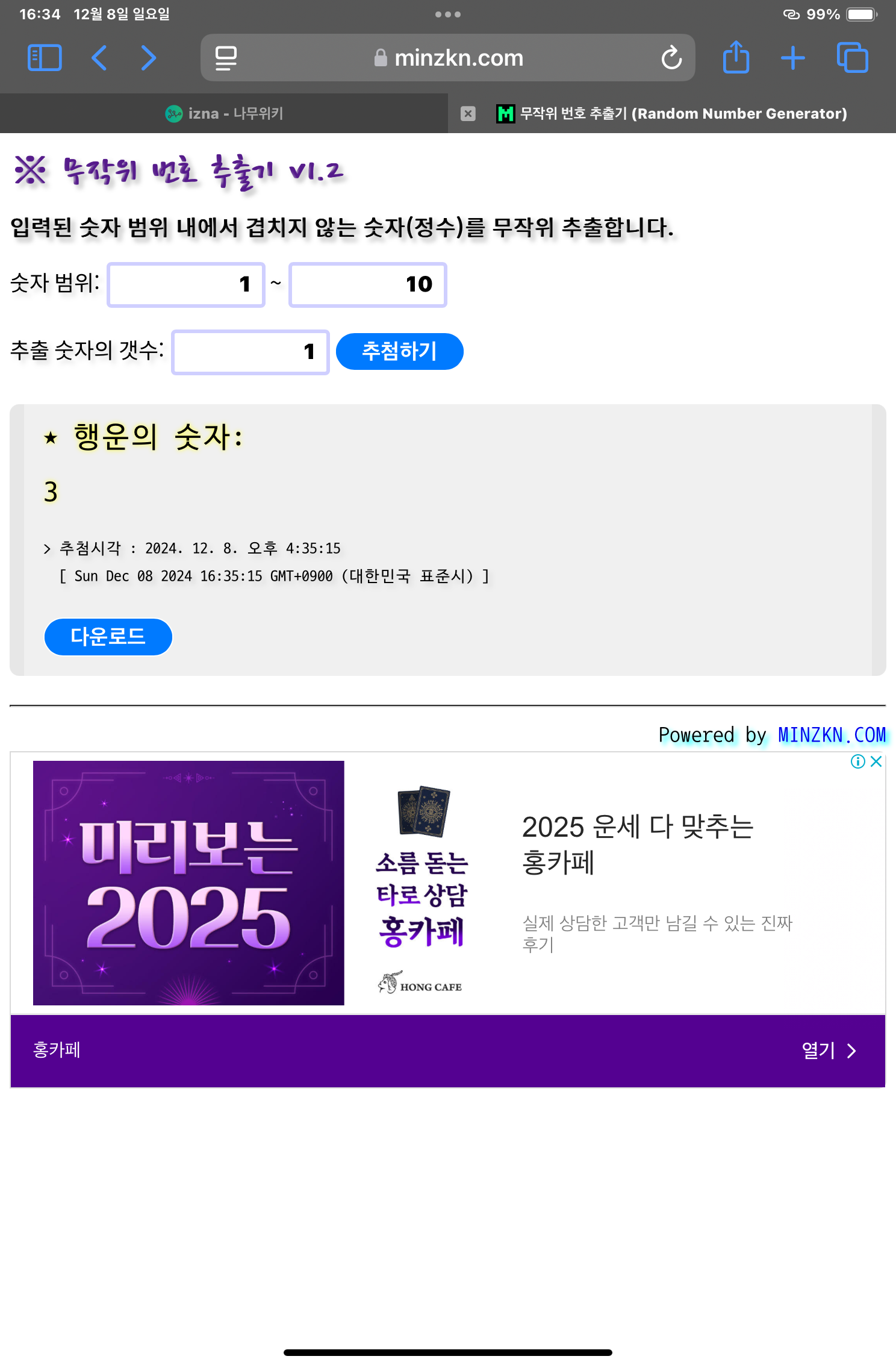
Task: Open the page reader menu icon
Action: 226,58
